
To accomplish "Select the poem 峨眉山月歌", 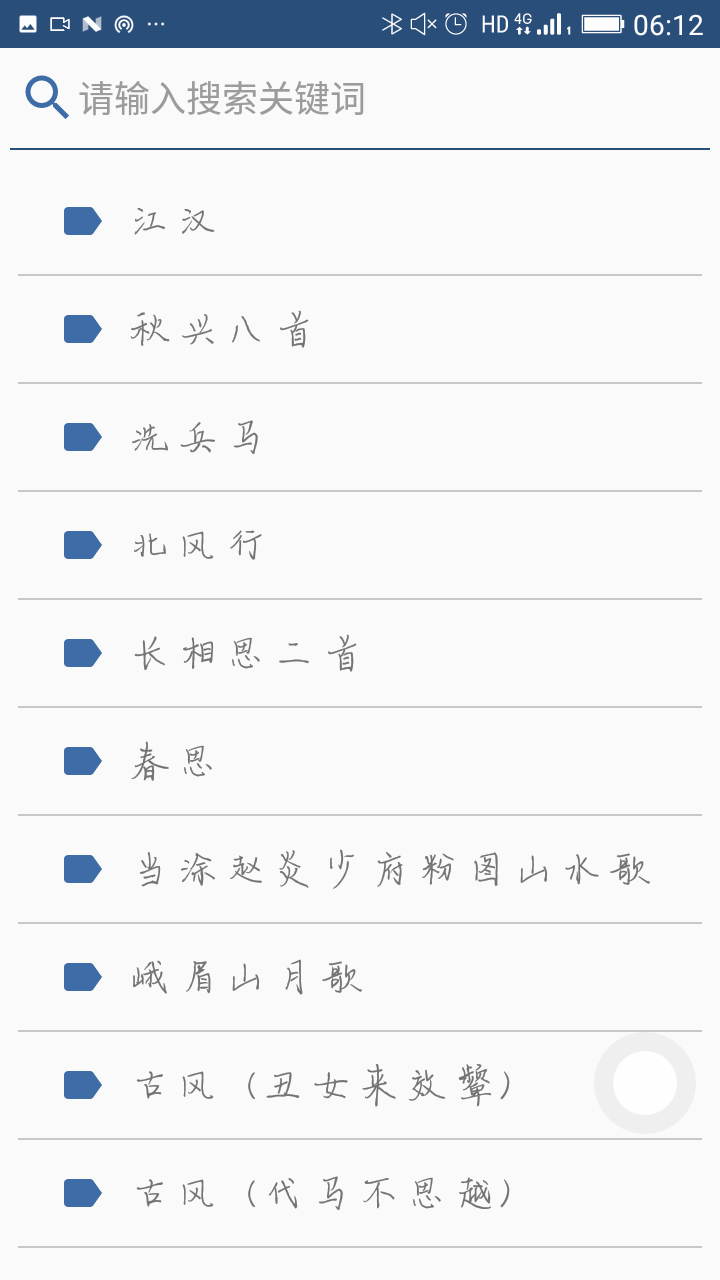I will click(x=360, y=977).
